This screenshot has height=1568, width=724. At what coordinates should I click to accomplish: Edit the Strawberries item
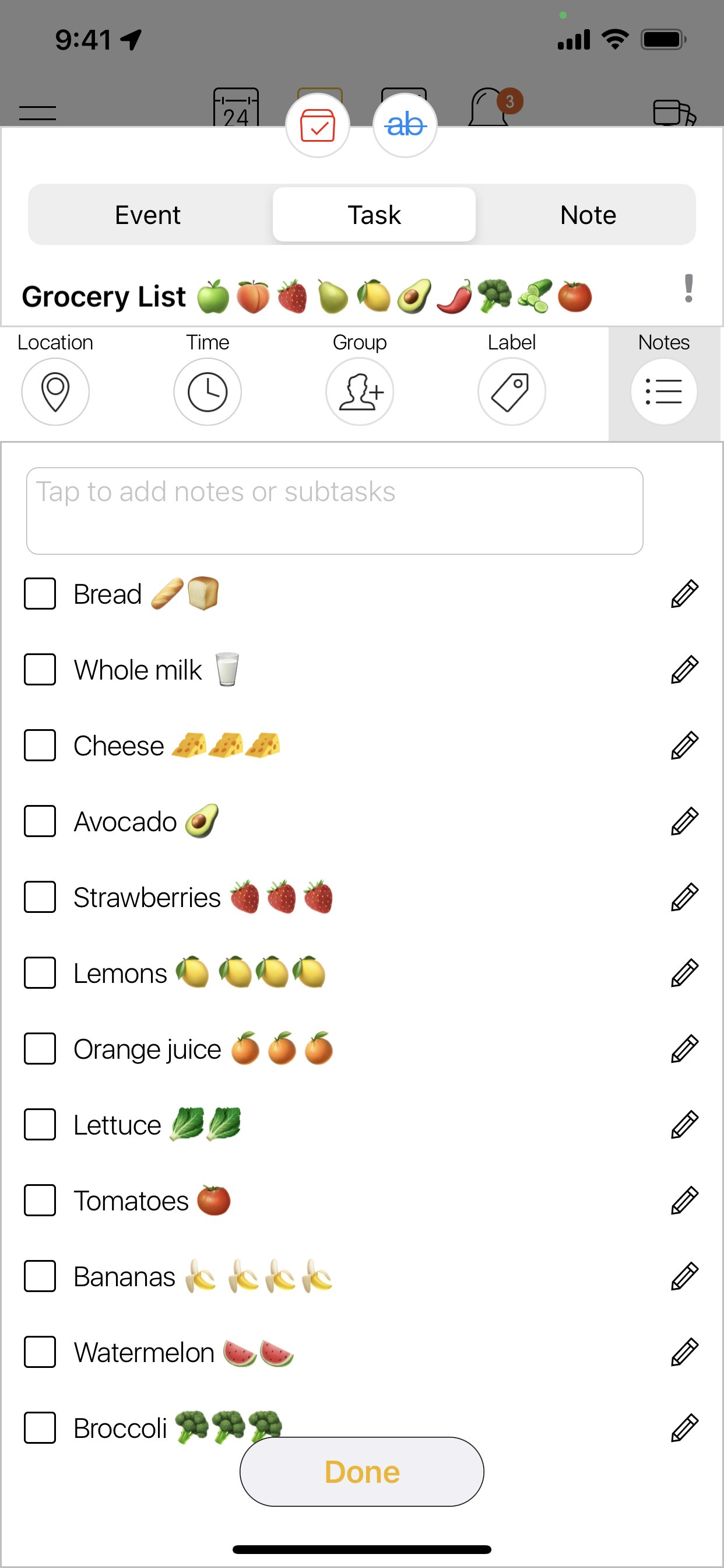684,897
